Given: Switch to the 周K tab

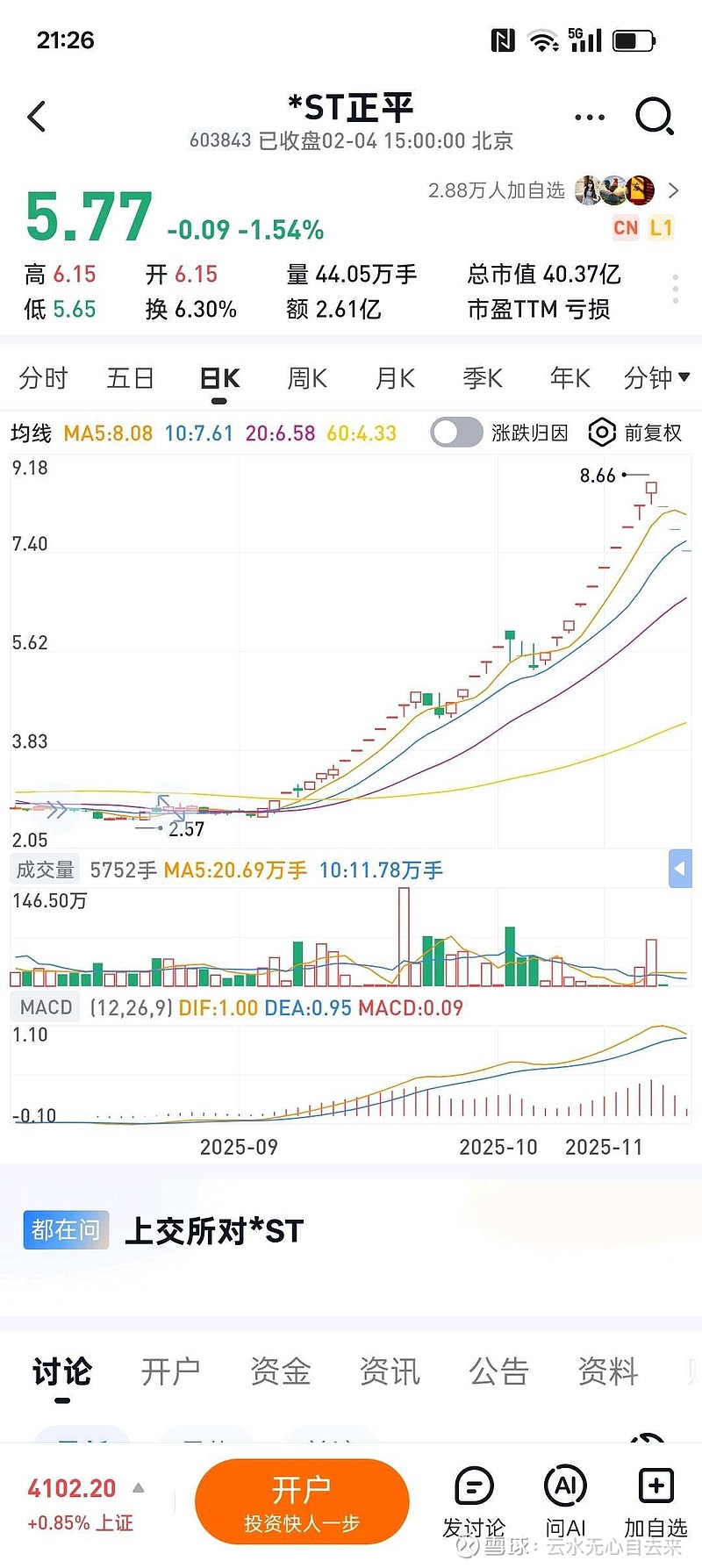Looking at the screenshot, I should (306, 377).
